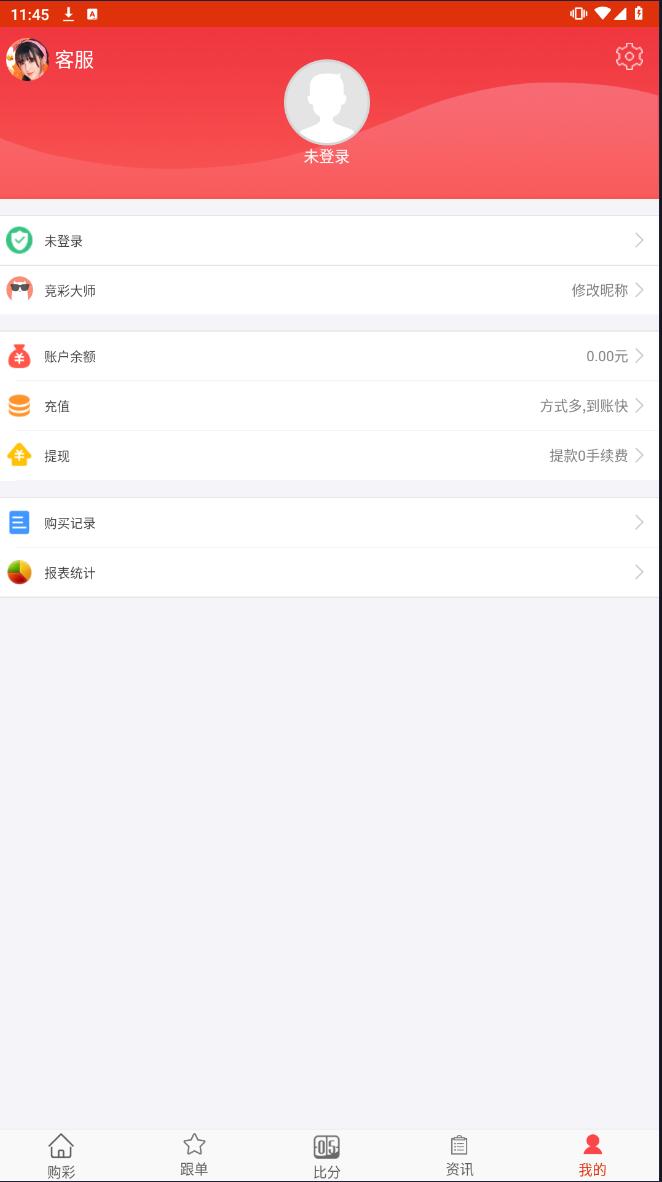View 账户余额 account balance
The height and width of the screenshot is (1182, 662).
[329, 357]
